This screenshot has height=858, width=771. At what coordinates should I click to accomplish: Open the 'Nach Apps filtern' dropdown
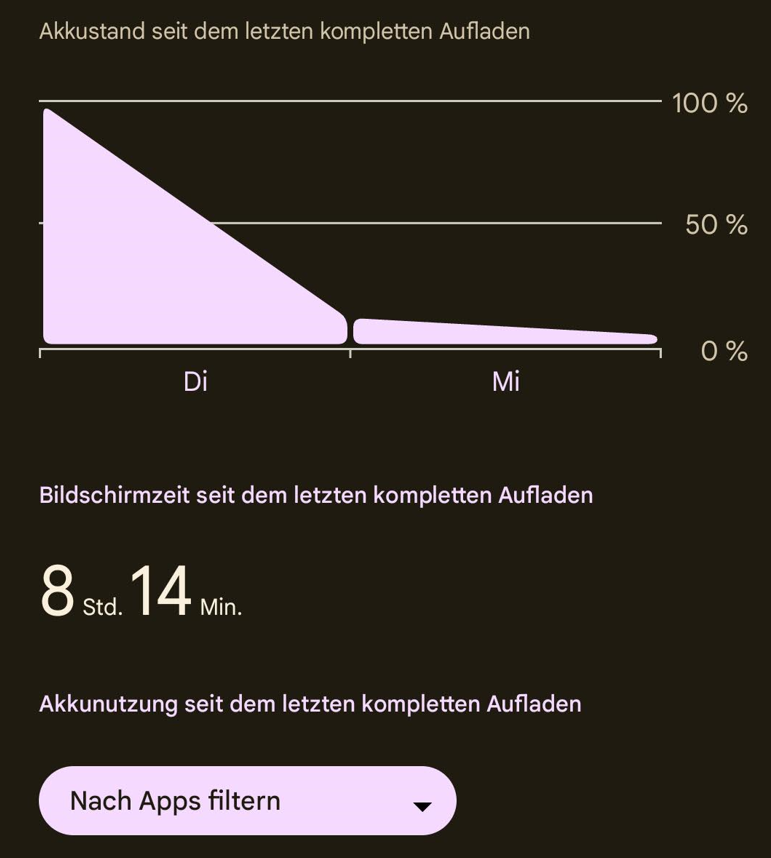[x=247, y=801]
